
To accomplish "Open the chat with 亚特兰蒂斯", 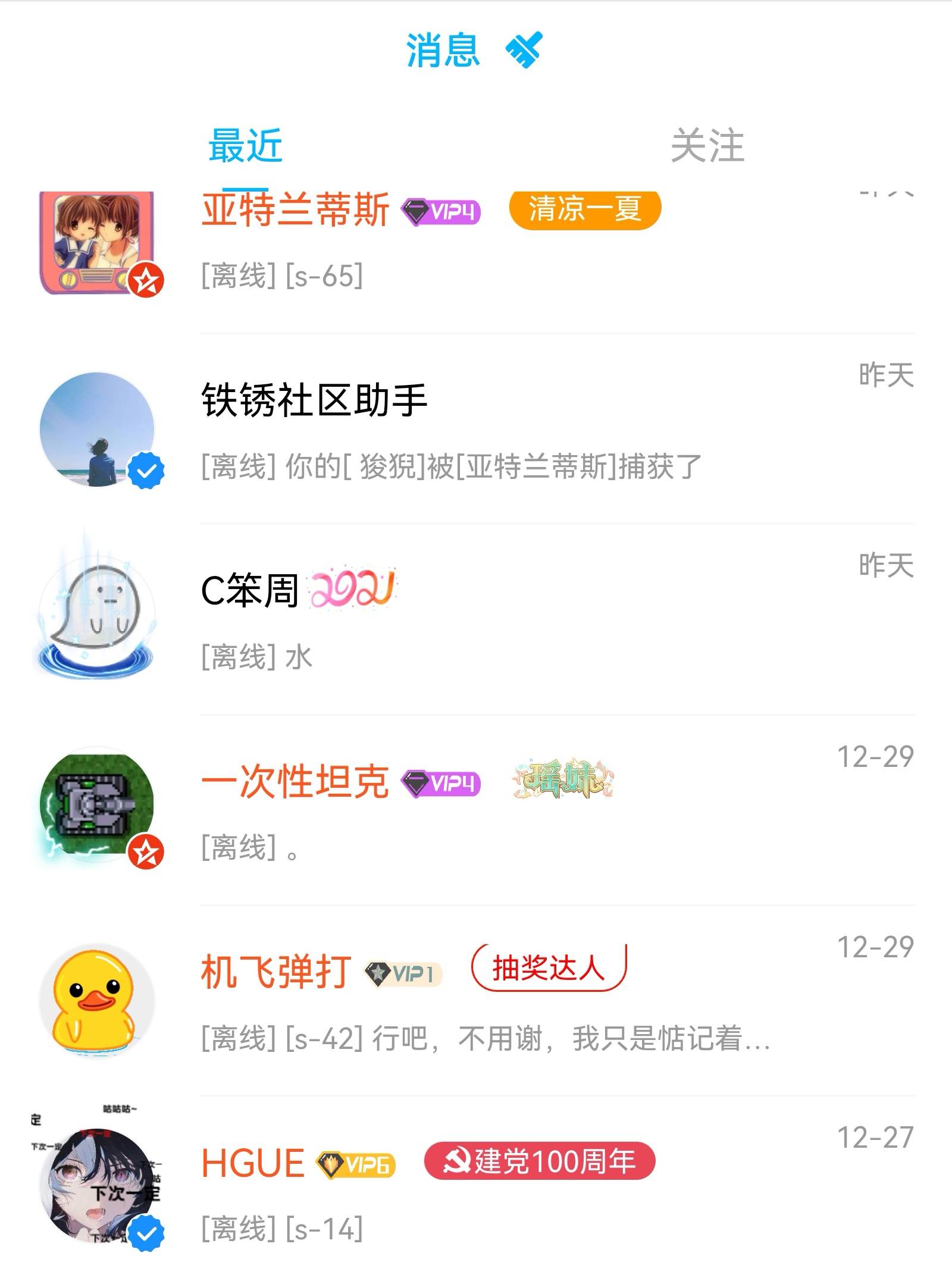I will (476, 244).
